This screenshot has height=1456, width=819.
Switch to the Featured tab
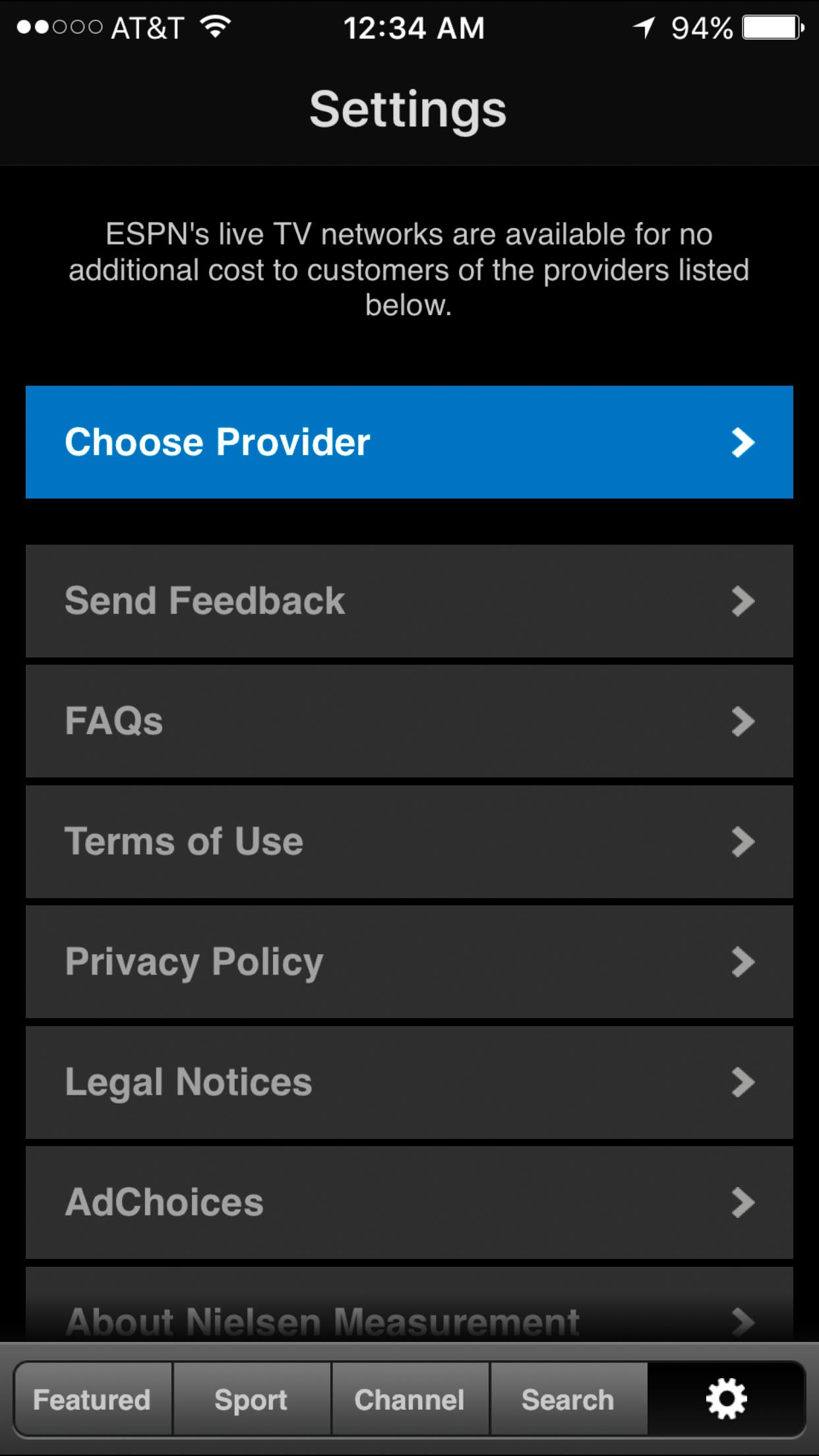point(93,1399)
